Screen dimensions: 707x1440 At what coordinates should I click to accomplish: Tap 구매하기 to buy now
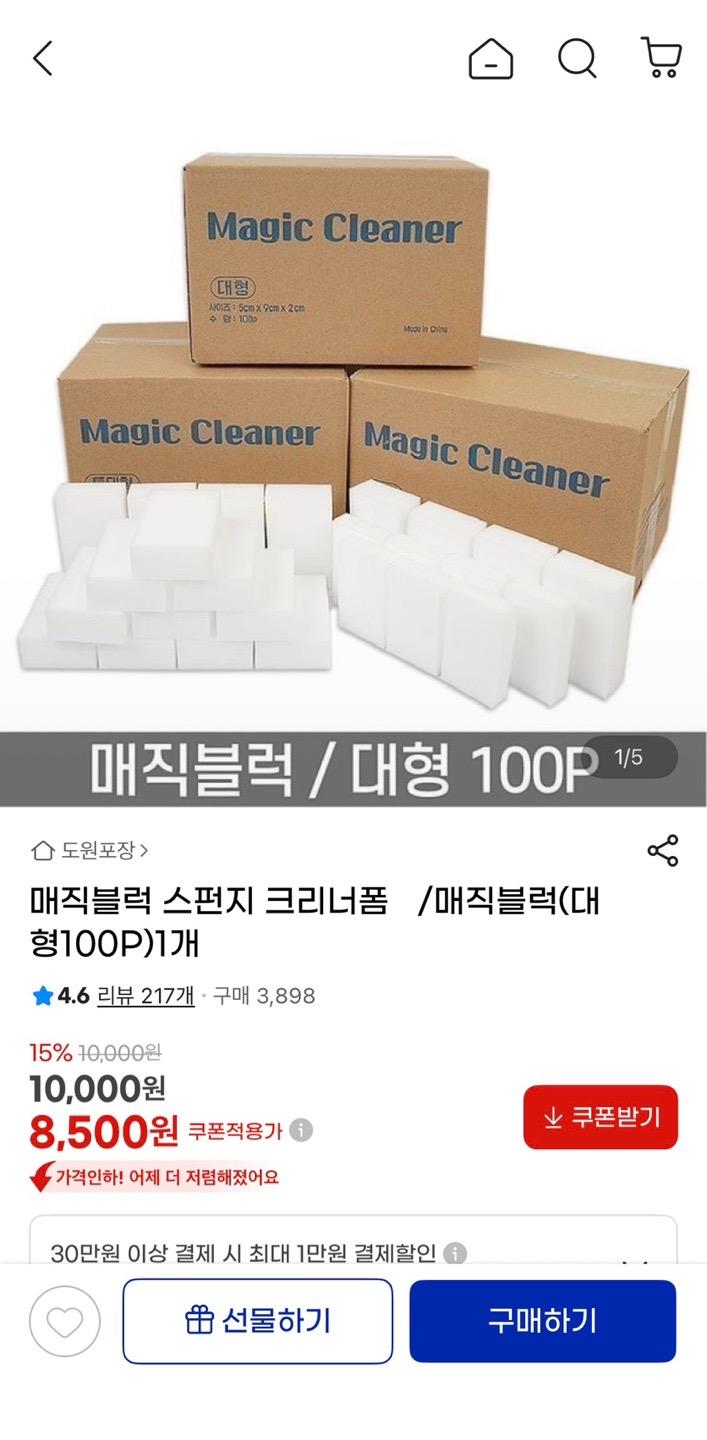[x=542, y=1321]
